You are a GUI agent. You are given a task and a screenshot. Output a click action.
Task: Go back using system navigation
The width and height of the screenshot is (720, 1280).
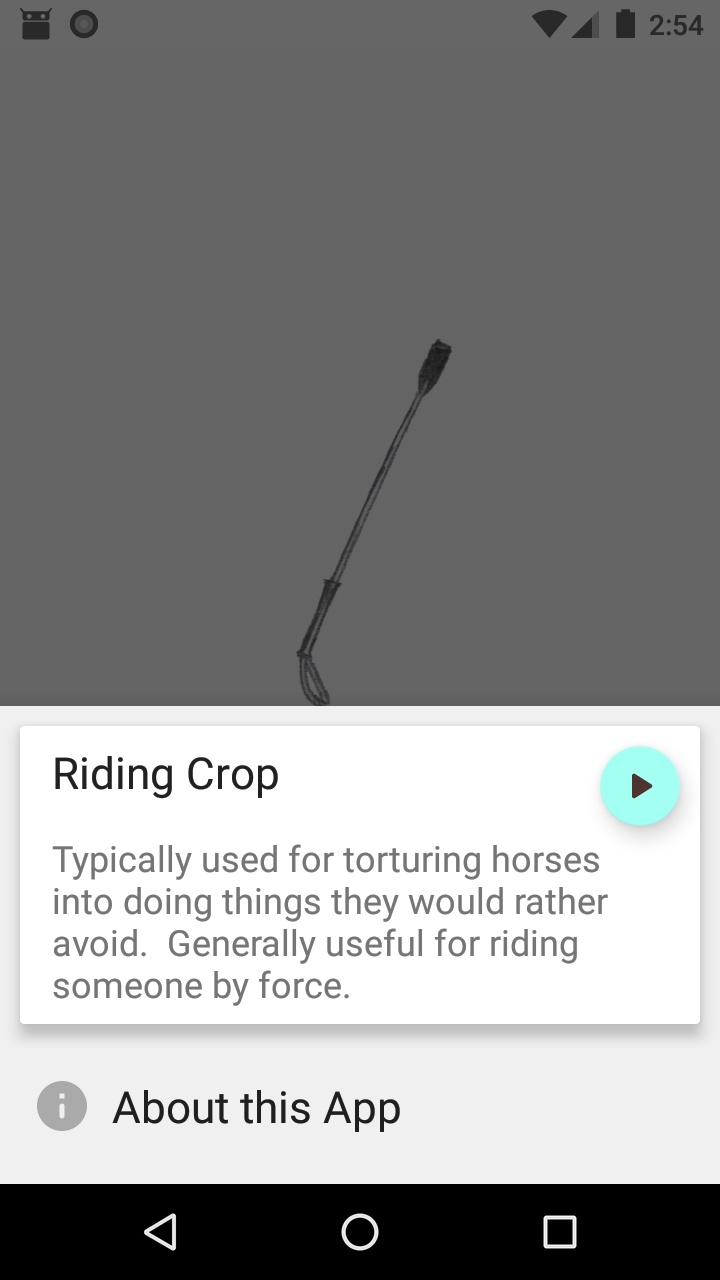click(x=160, y=1232)
